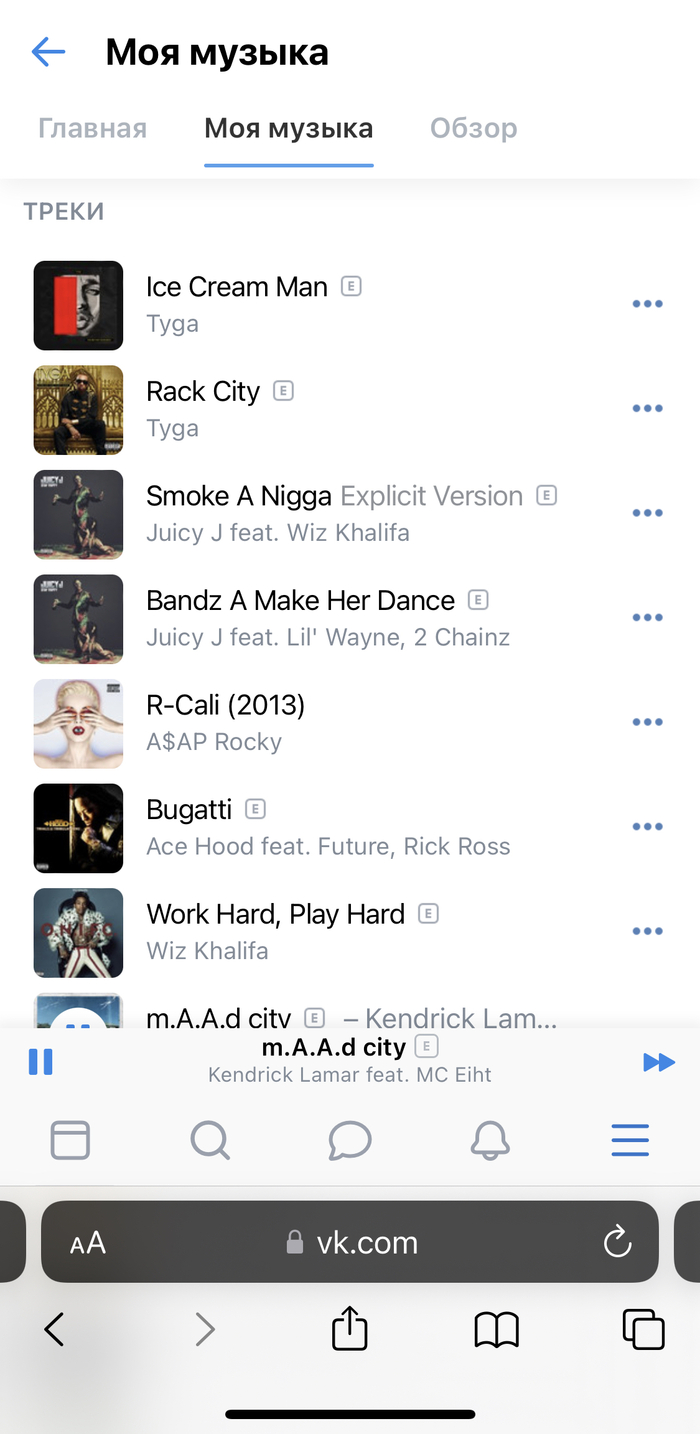Open the three-dot menu for Bugatti
700x1434 pixels.
tap(647, 827)
